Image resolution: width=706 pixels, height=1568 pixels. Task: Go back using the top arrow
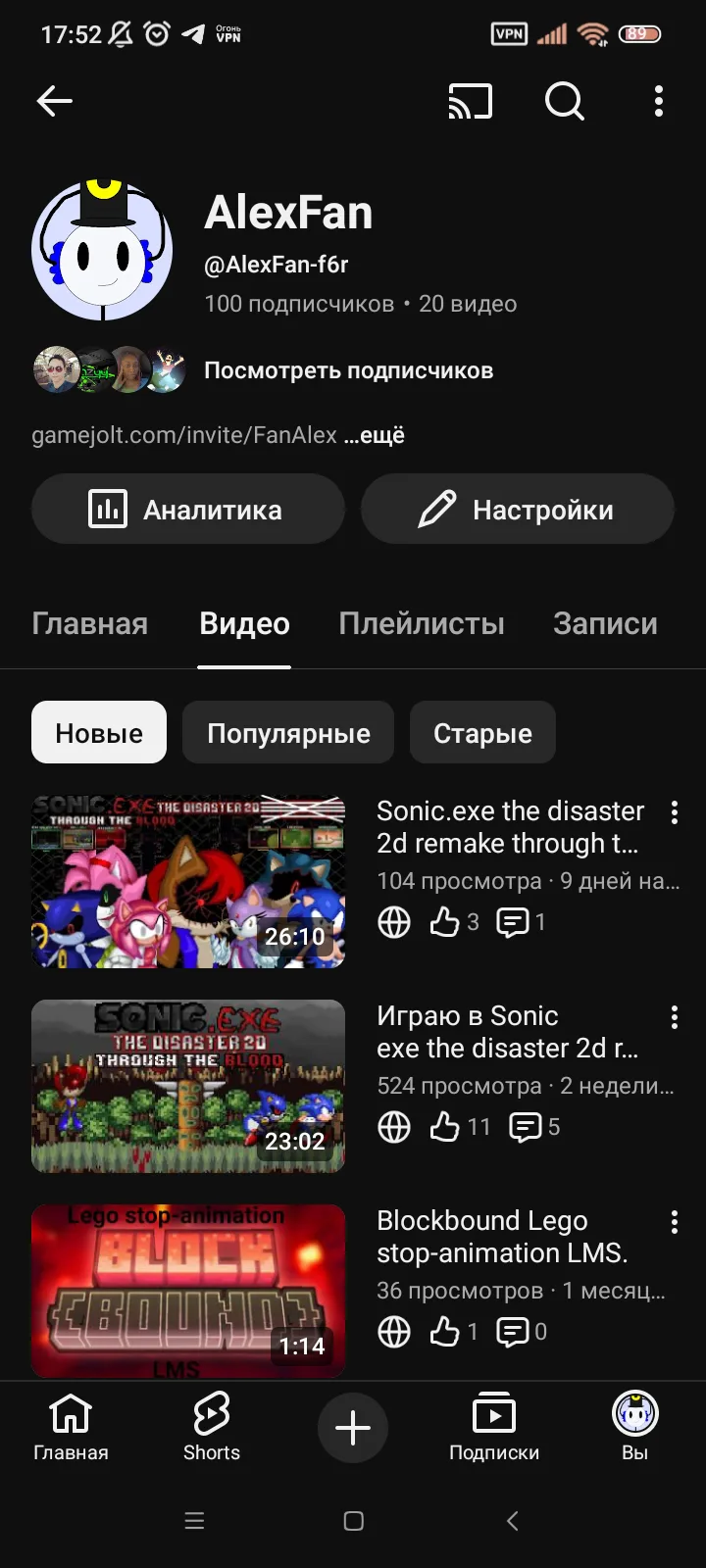point(55,101)
